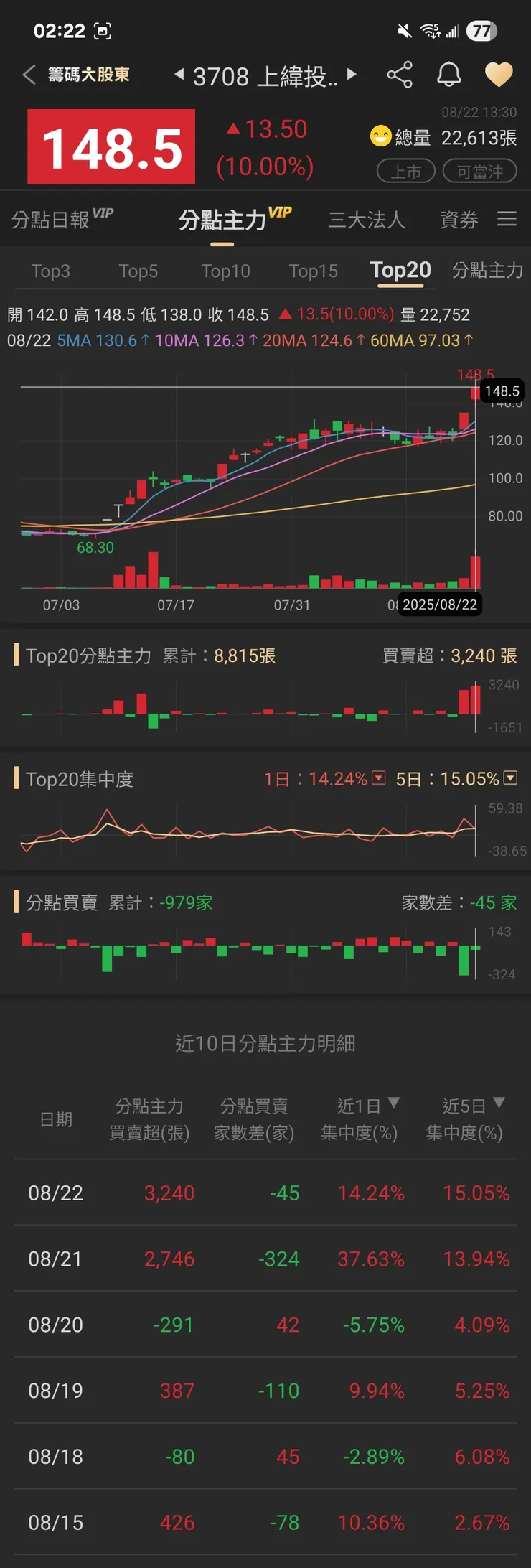This screenshot has height=1568, width=531.
Task: Switch to the 三大法人 tab
Action: point(367,219)
